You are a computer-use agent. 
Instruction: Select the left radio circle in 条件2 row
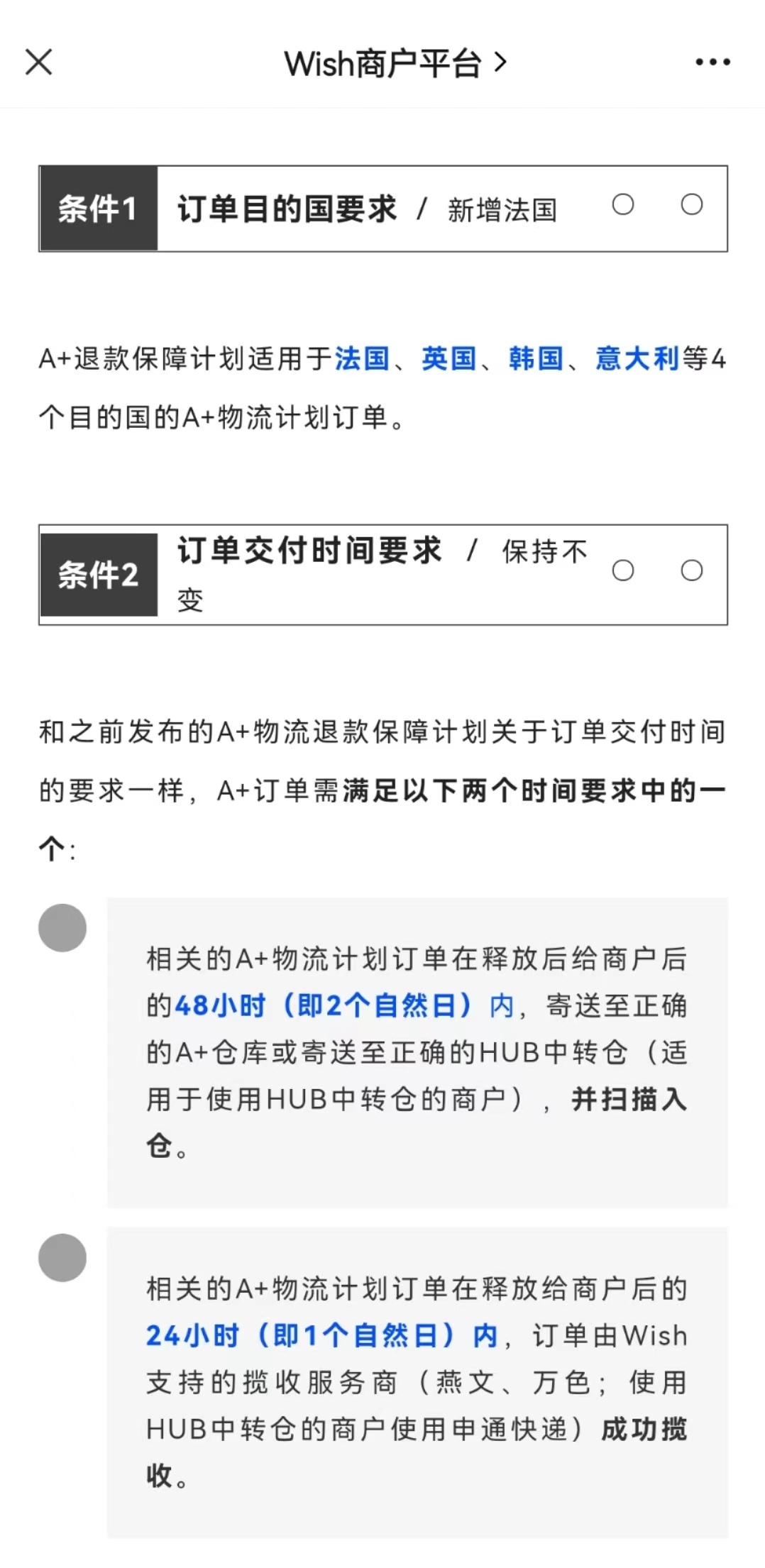(624, 570)
